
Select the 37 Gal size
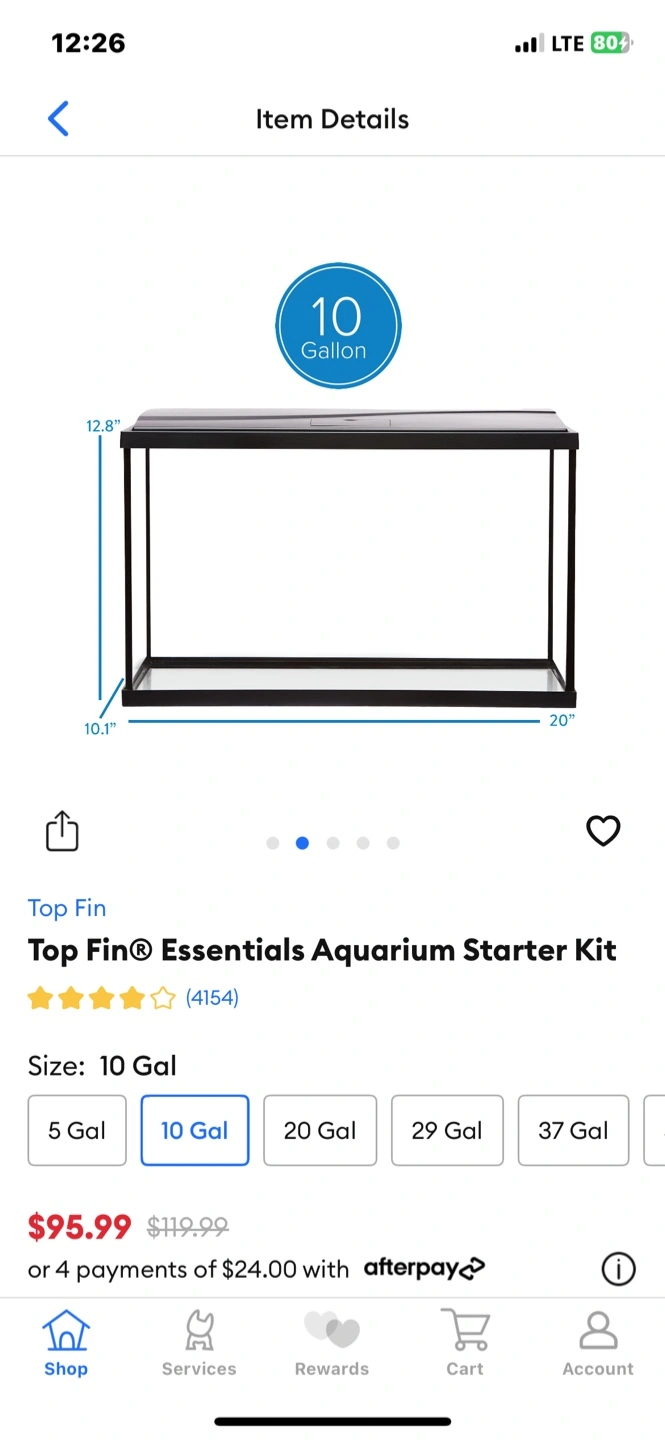[573, 1130]
